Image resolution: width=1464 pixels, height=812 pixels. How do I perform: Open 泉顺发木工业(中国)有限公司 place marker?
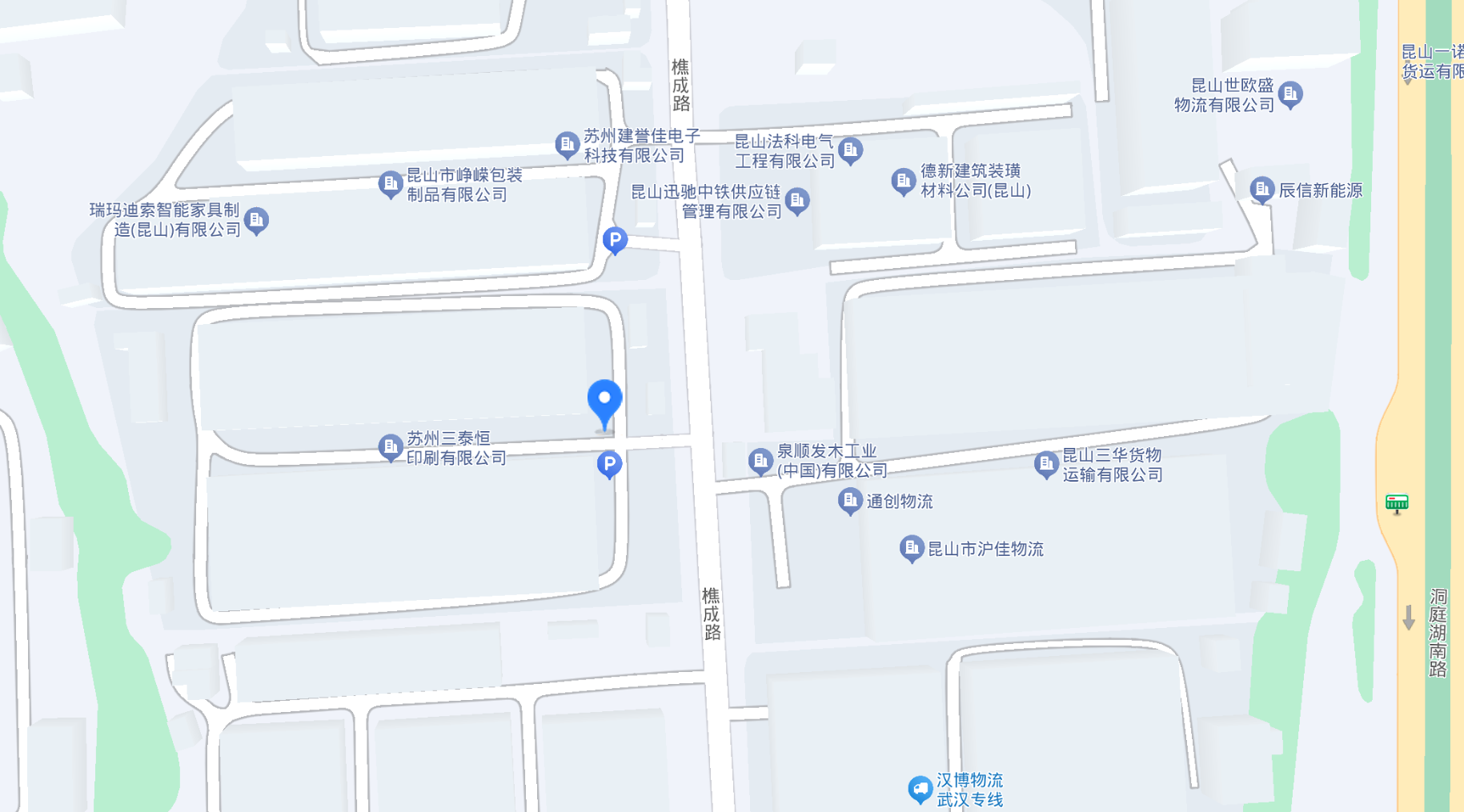[760, 460]
